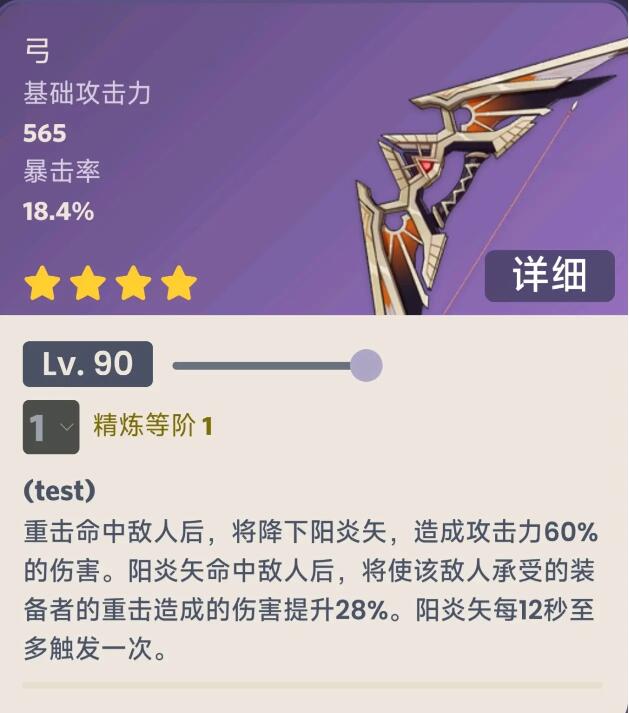Image resolution: width=629 pixels, height=713 pixels.
Task: Expand the refinement rank dropdown
Action: point(51,428)
